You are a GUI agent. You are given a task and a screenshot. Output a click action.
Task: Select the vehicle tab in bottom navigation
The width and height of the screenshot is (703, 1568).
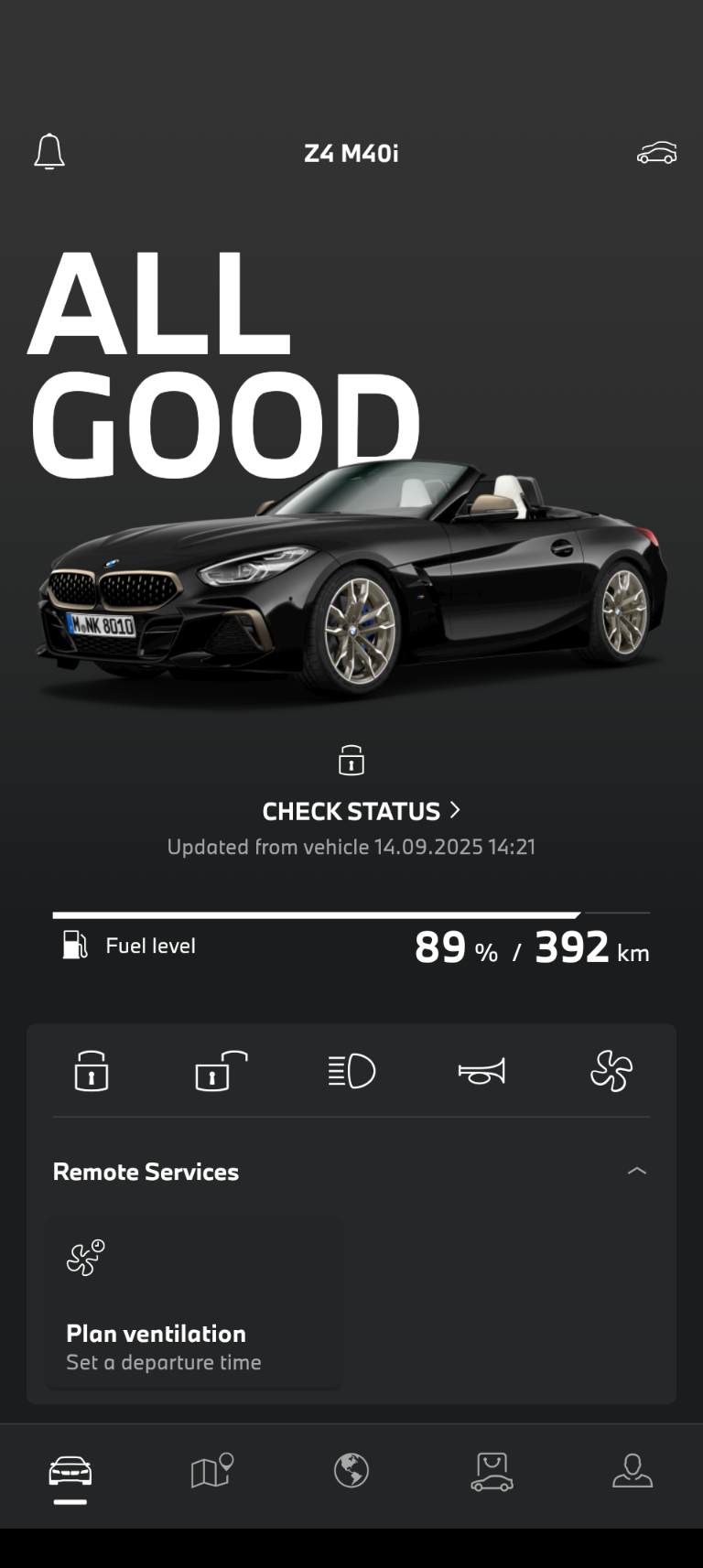[70, 1472]
